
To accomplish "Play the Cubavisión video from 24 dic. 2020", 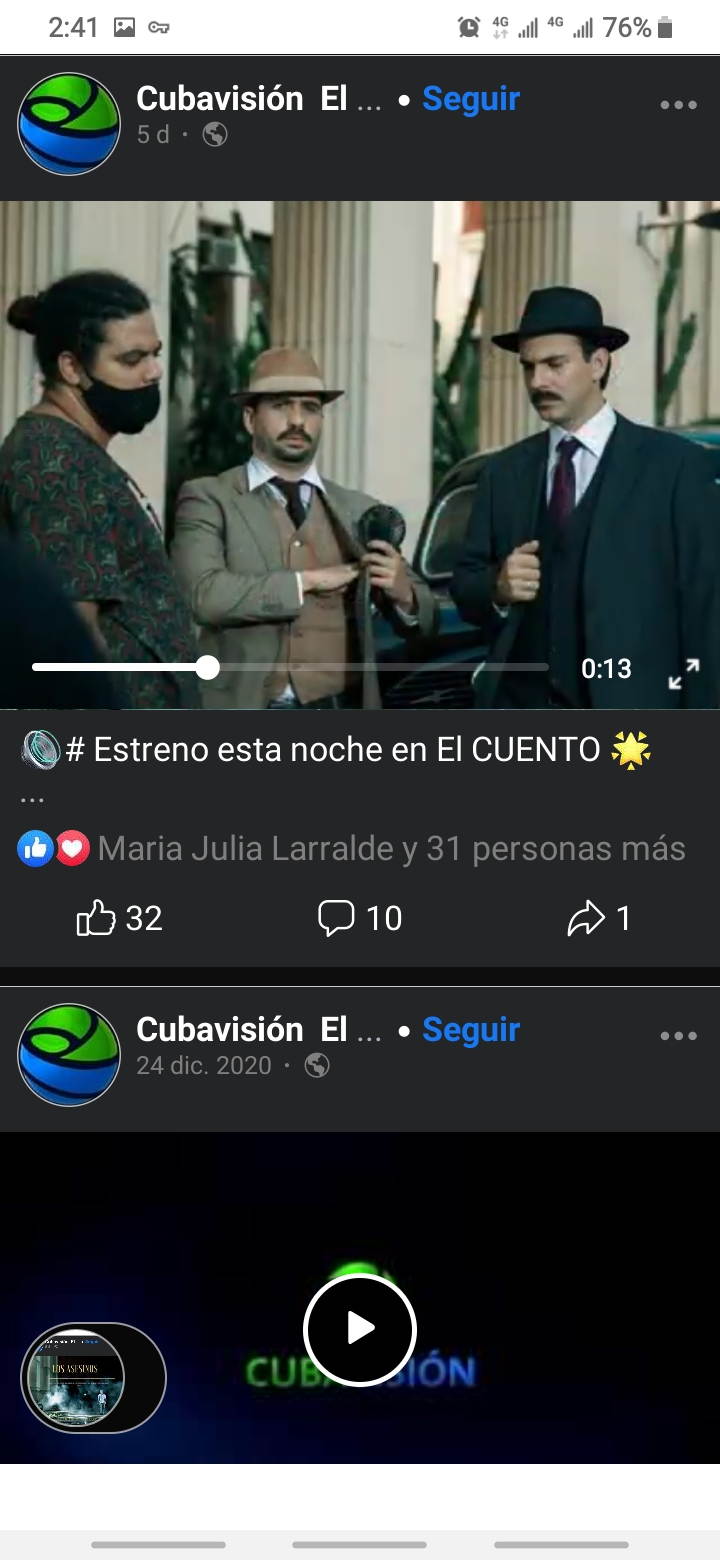I will 360,1329.
